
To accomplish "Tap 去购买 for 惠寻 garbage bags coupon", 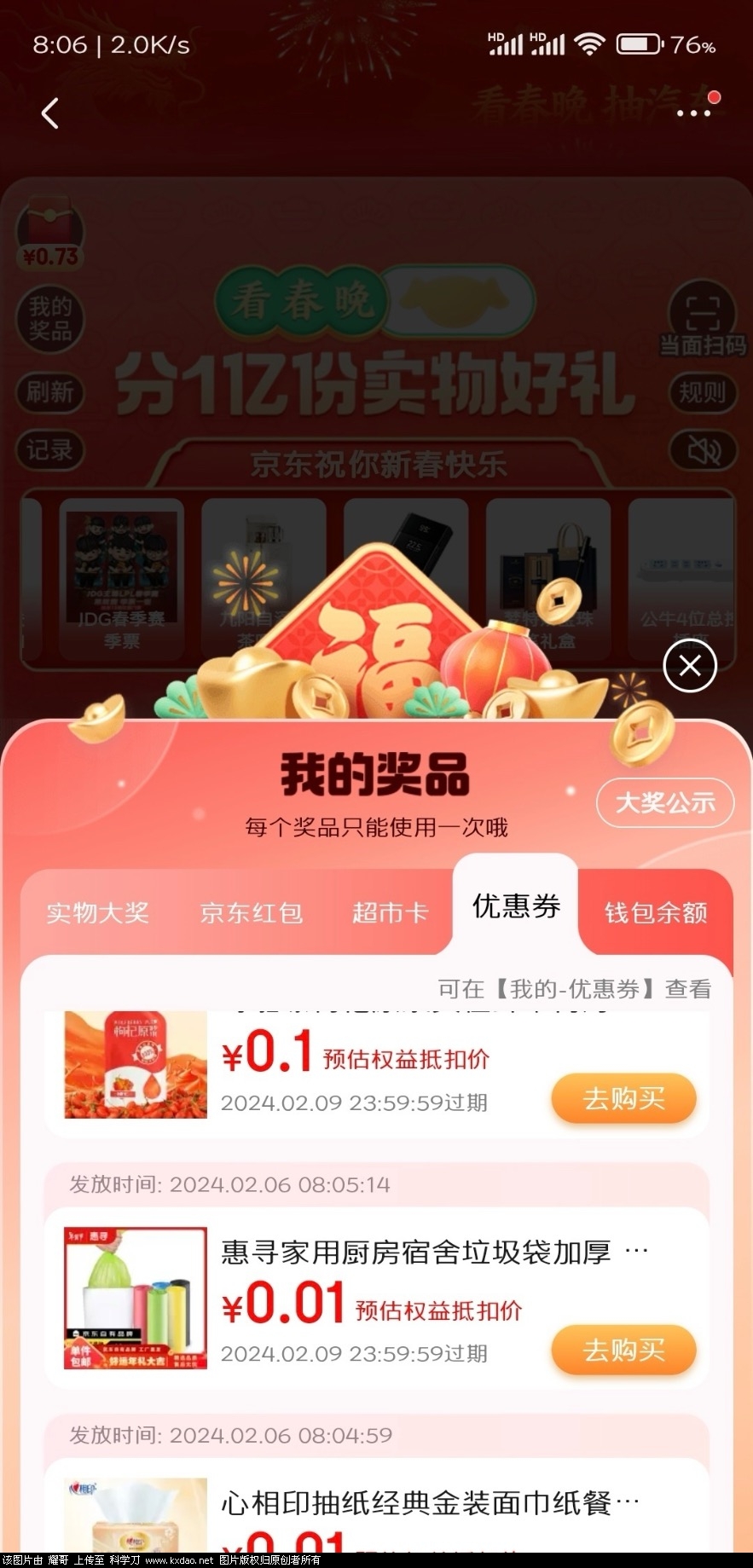I will (623, 1350).
